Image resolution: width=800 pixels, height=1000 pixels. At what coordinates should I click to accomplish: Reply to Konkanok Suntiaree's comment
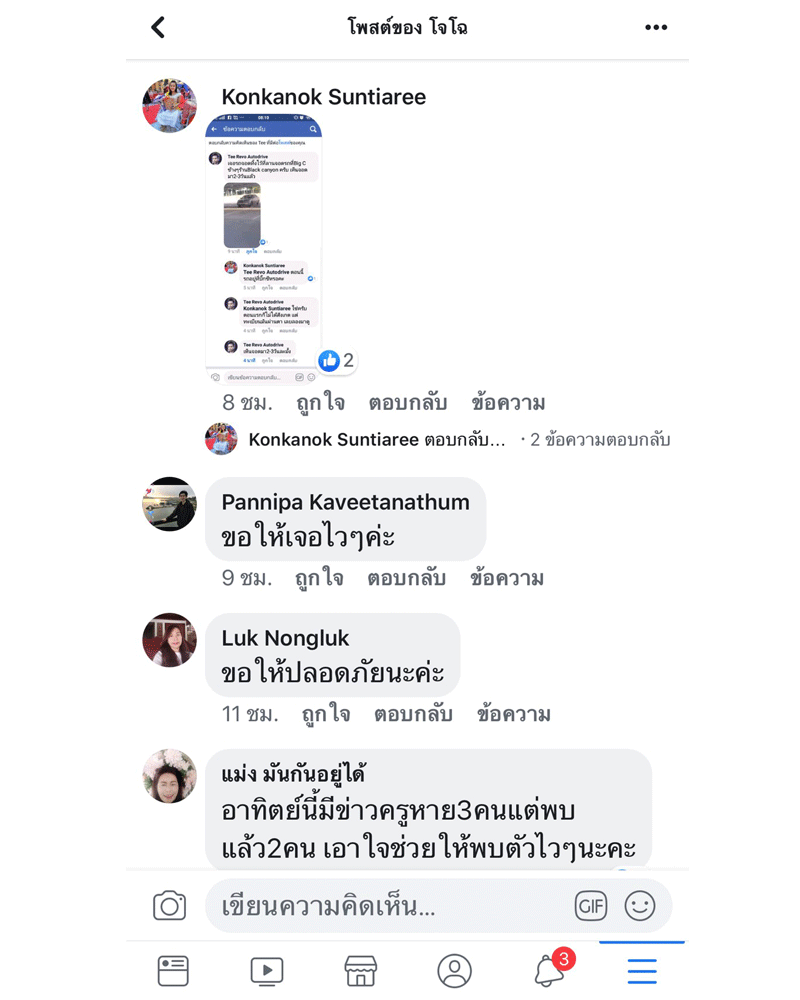pyautogui.click(x=408, y=403)
